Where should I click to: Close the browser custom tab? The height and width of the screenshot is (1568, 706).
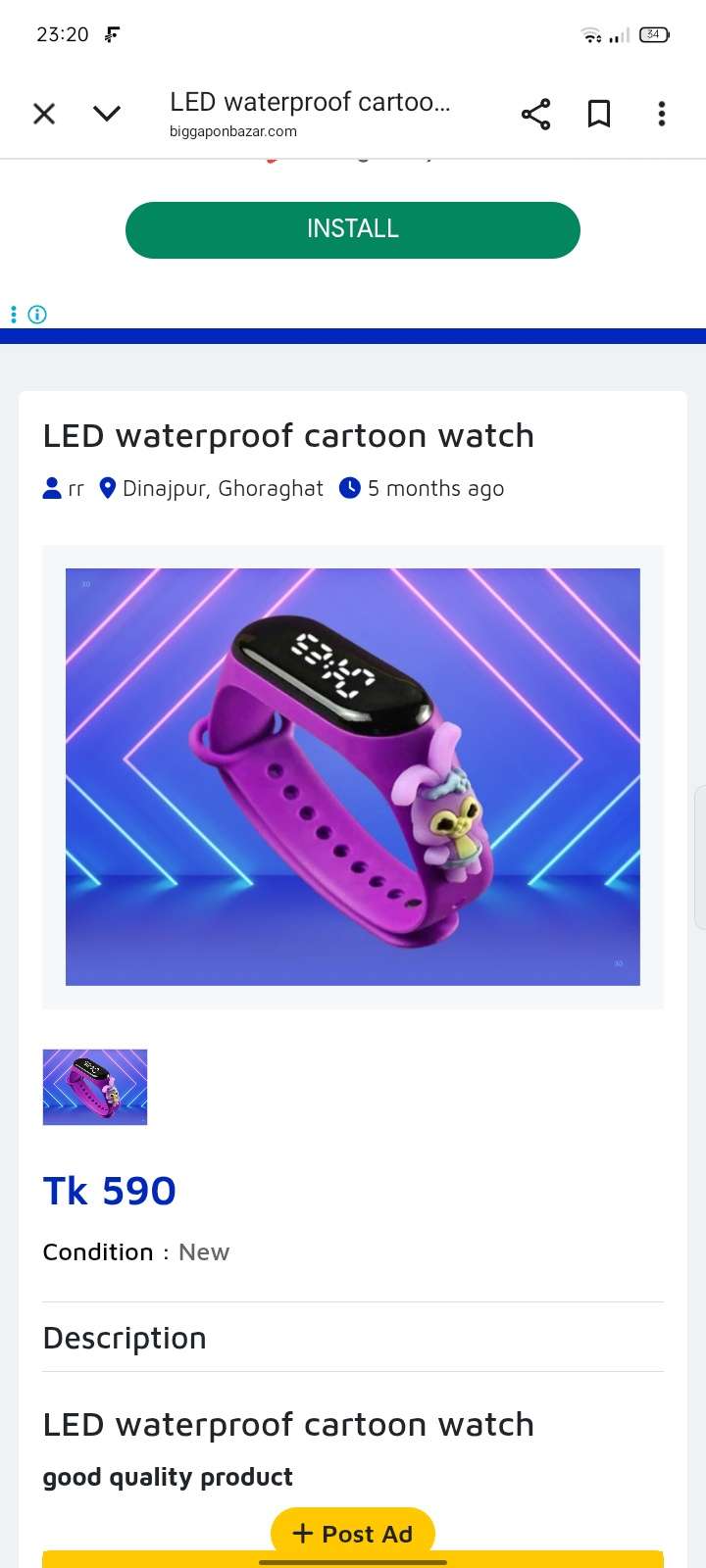[44, 114]
